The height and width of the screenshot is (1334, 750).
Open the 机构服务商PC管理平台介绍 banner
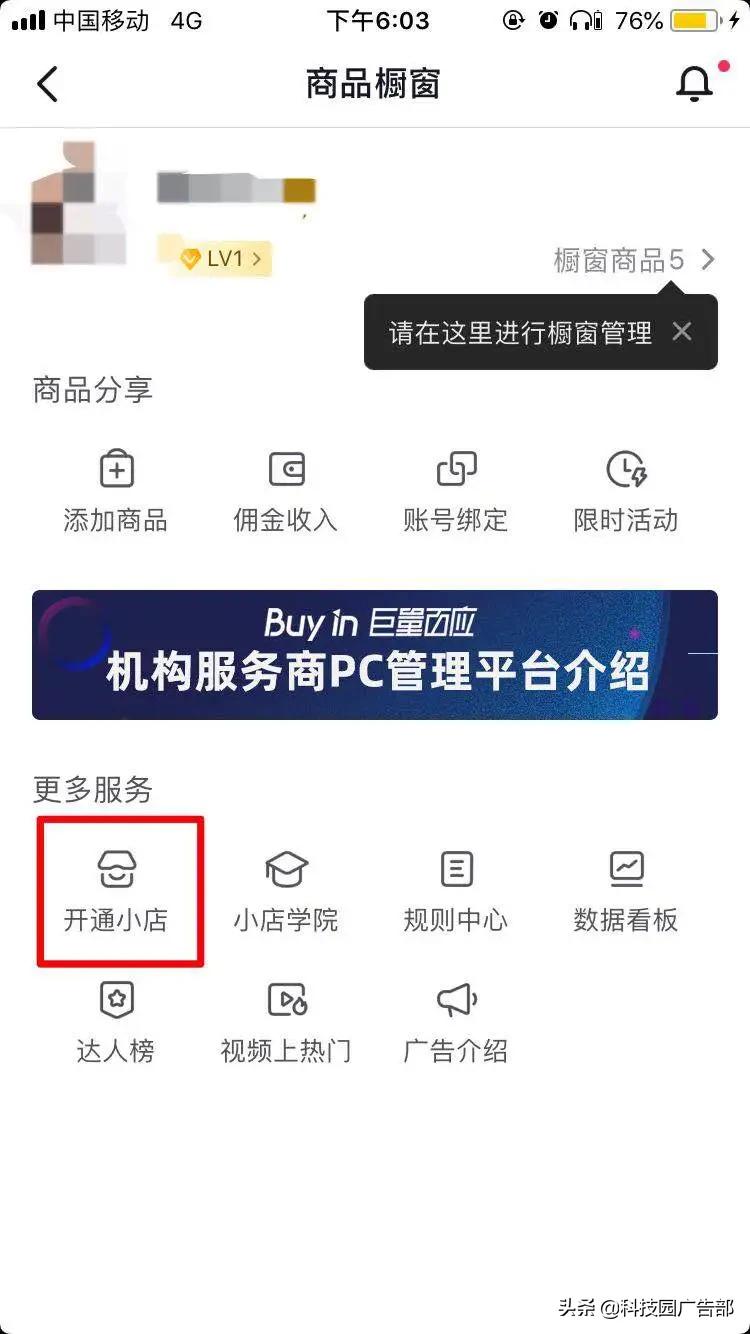tap(375, 655)
